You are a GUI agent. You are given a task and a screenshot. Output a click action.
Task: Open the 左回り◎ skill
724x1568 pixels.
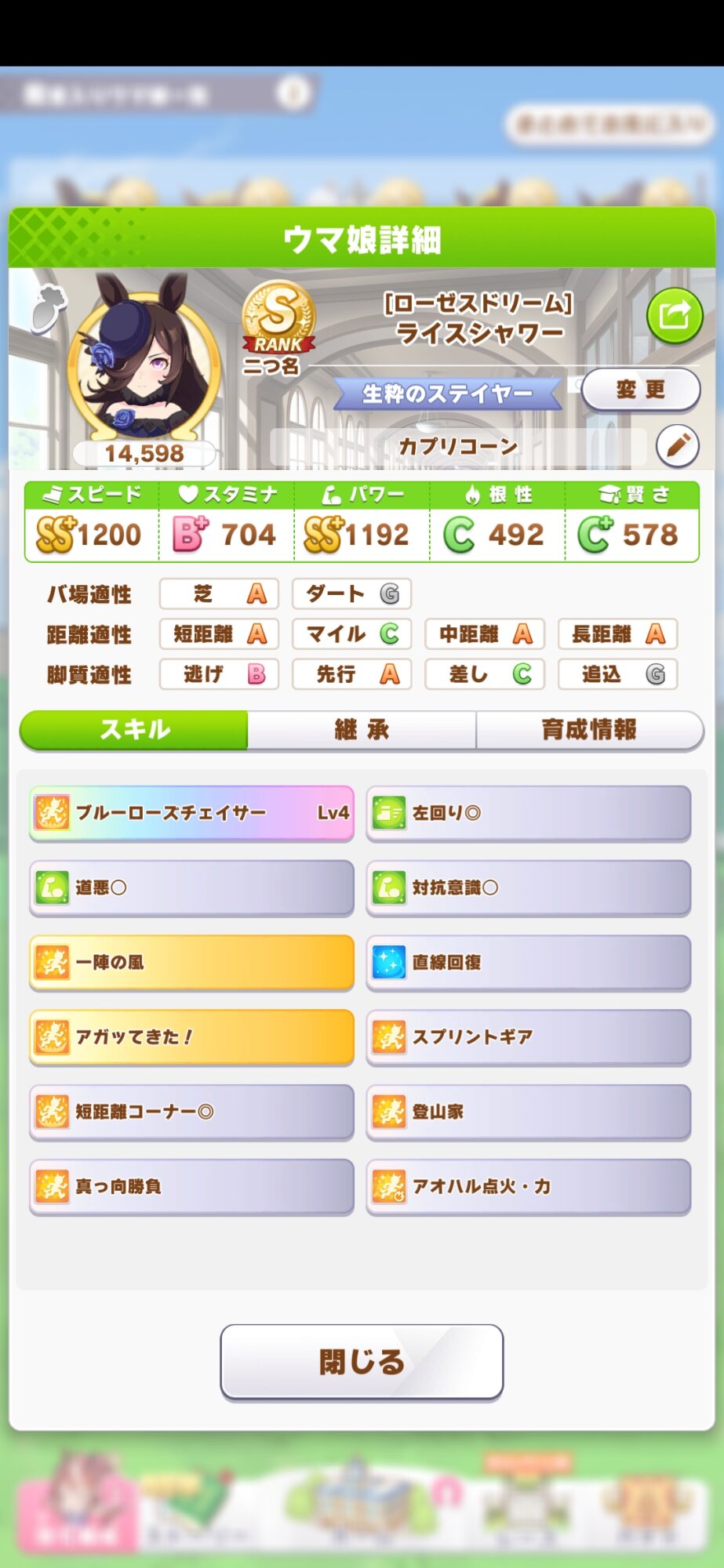click(528, 813)
